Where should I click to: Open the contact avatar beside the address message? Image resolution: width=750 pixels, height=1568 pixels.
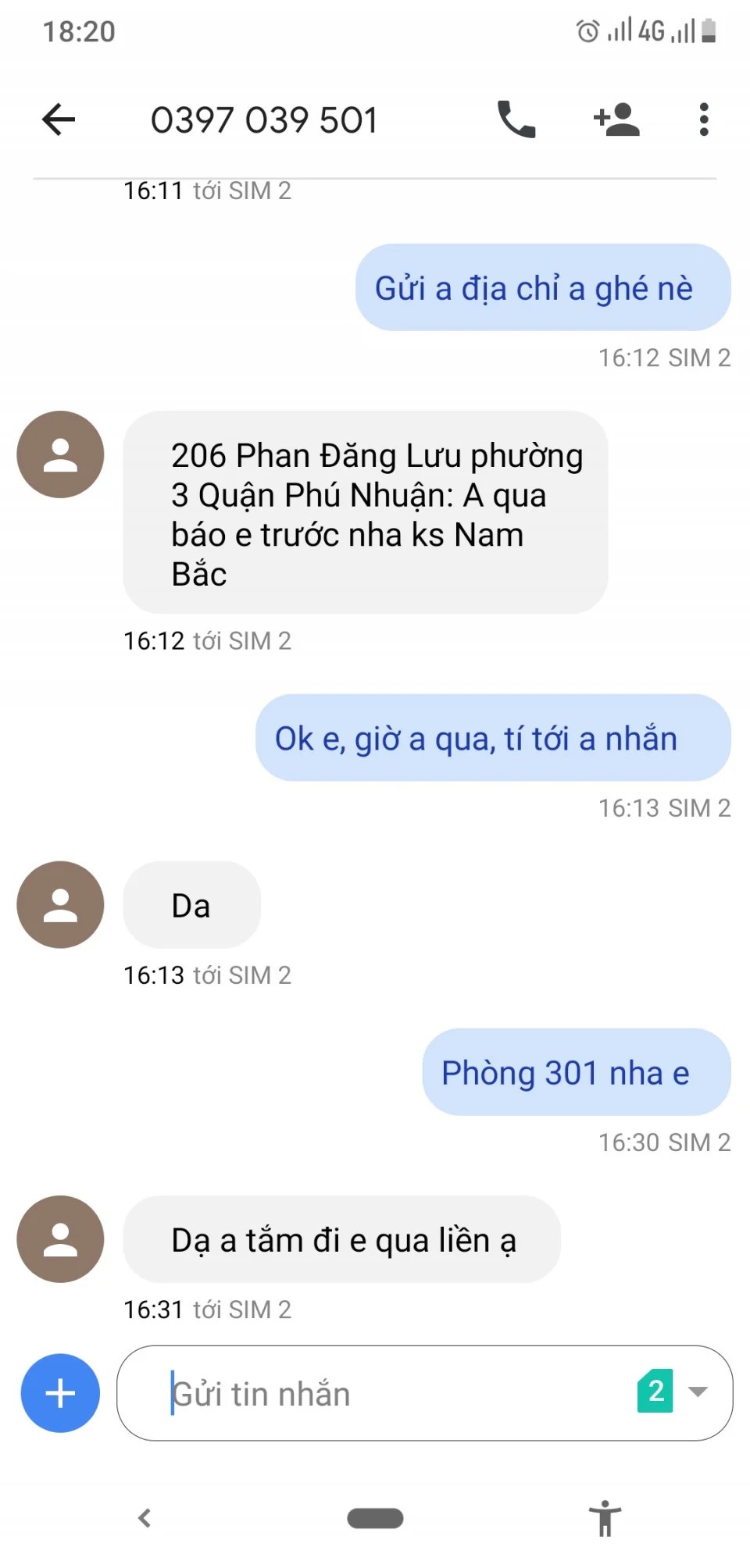(x=60, y=454)
